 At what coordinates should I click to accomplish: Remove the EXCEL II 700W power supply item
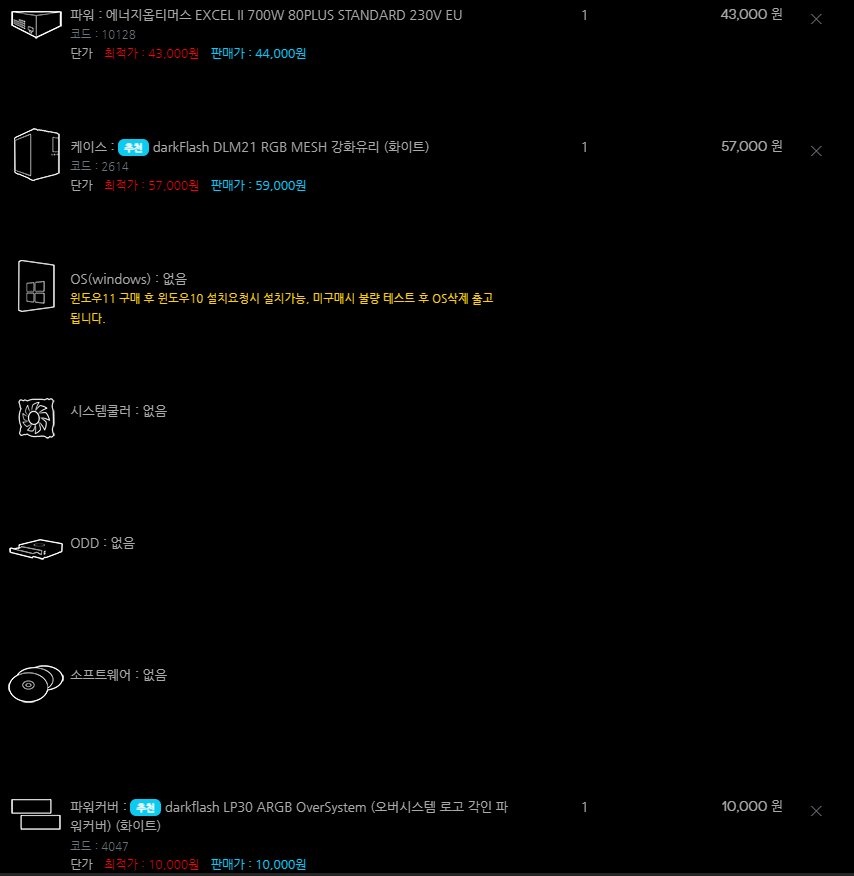point(816,19)
